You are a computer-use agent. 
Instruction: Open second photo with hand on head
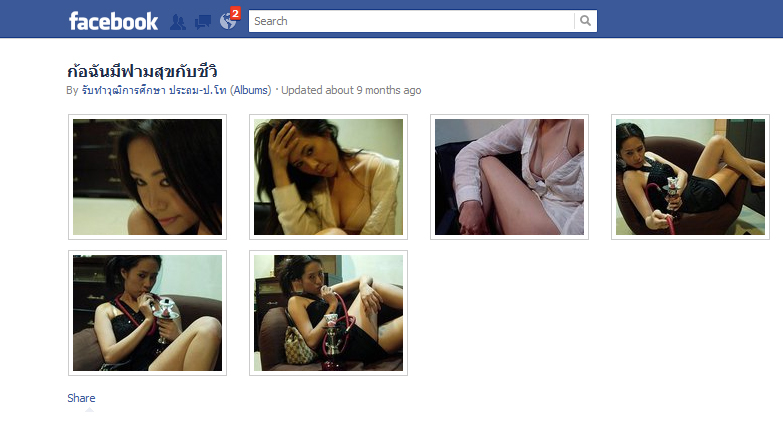pos(329,177)
